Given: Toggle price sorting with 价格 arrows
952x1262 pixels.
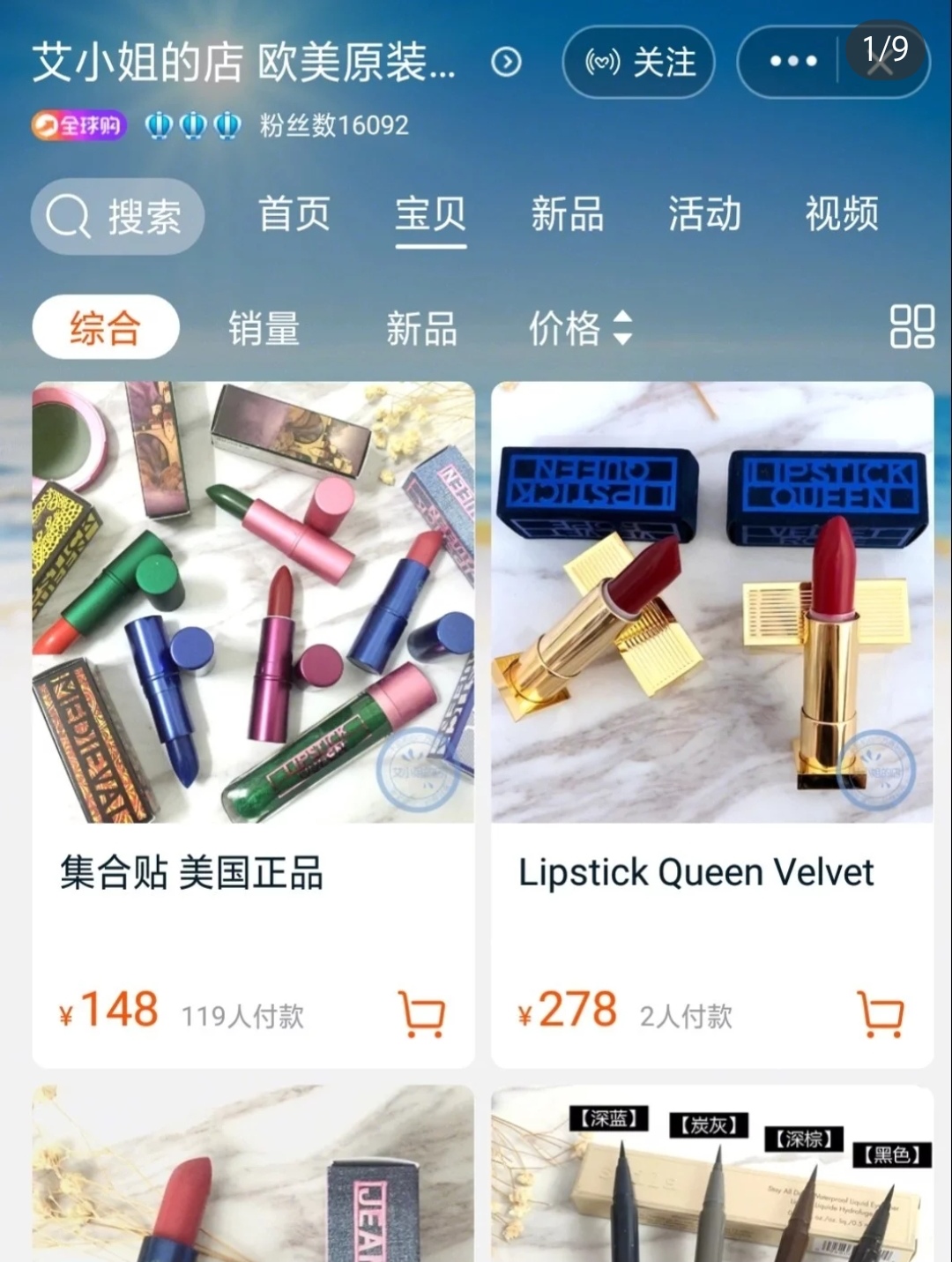Looking at the screenshot, I should click(579, 327).
